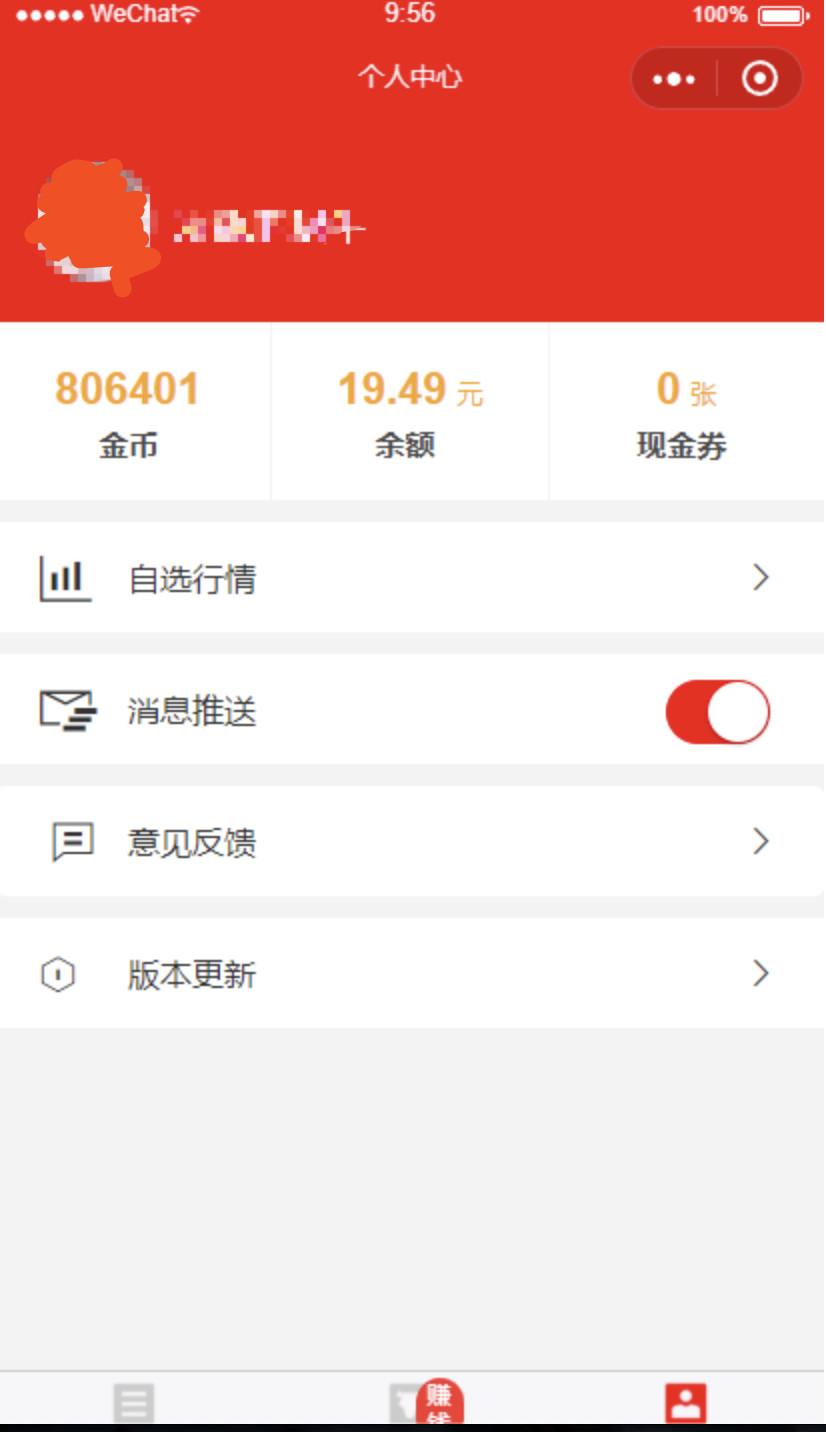Check 版本更新 for updates
The image size is (826, 1432).
(x=413, y=974)
